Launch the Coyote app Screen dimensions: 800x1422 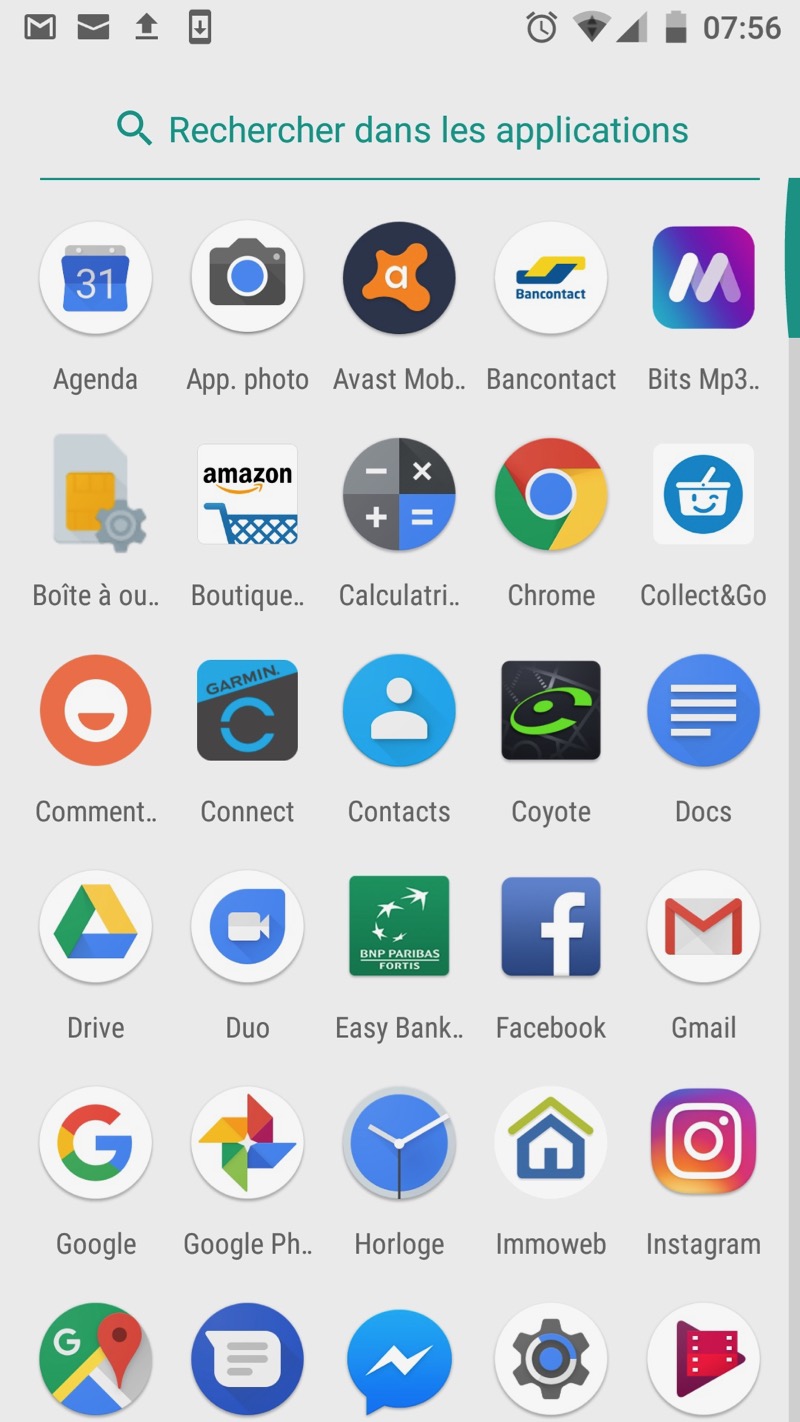pos(551,710)
